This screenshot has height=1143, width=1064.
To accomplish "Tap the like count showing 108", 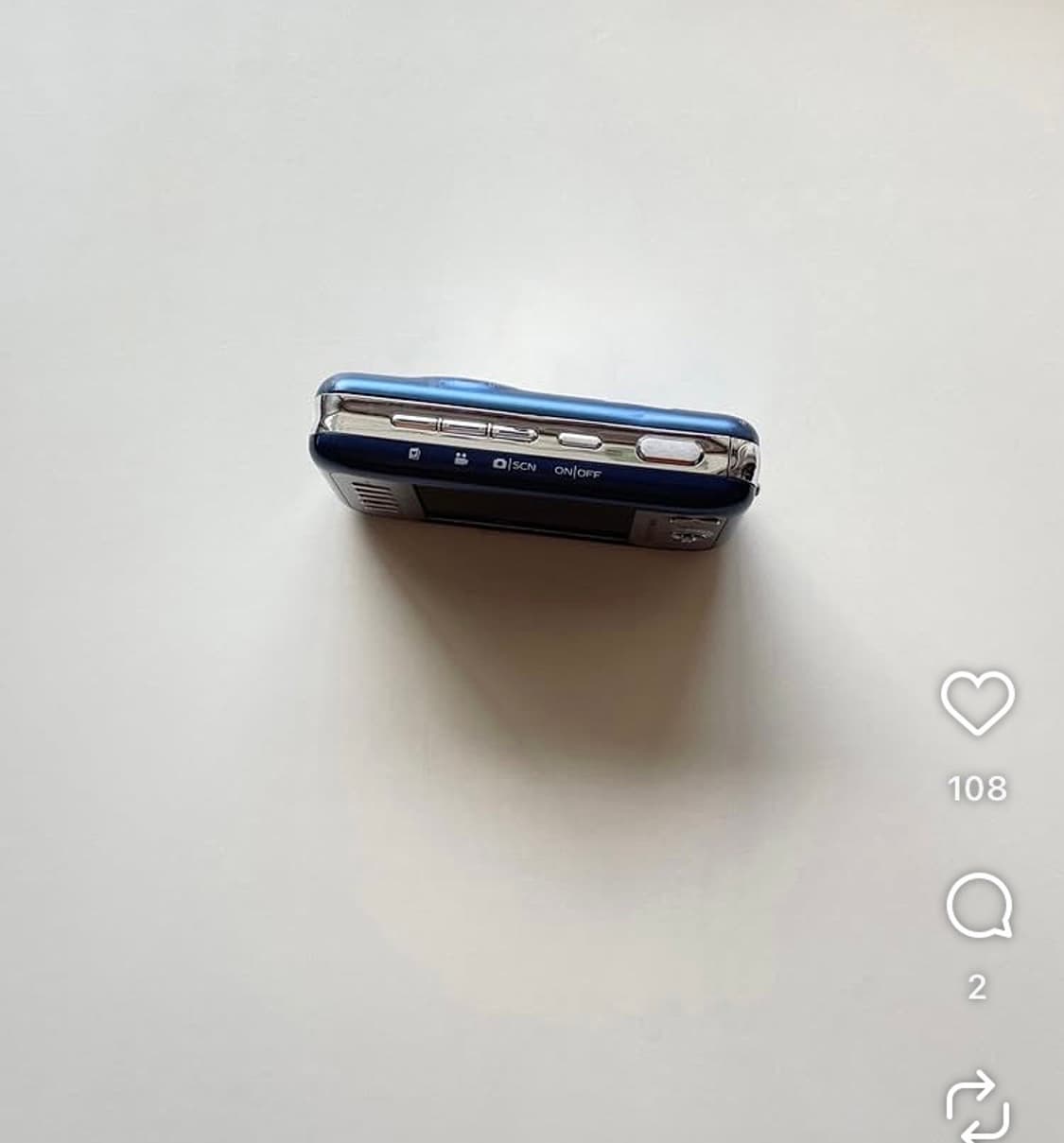I will (x=978, y=789).
